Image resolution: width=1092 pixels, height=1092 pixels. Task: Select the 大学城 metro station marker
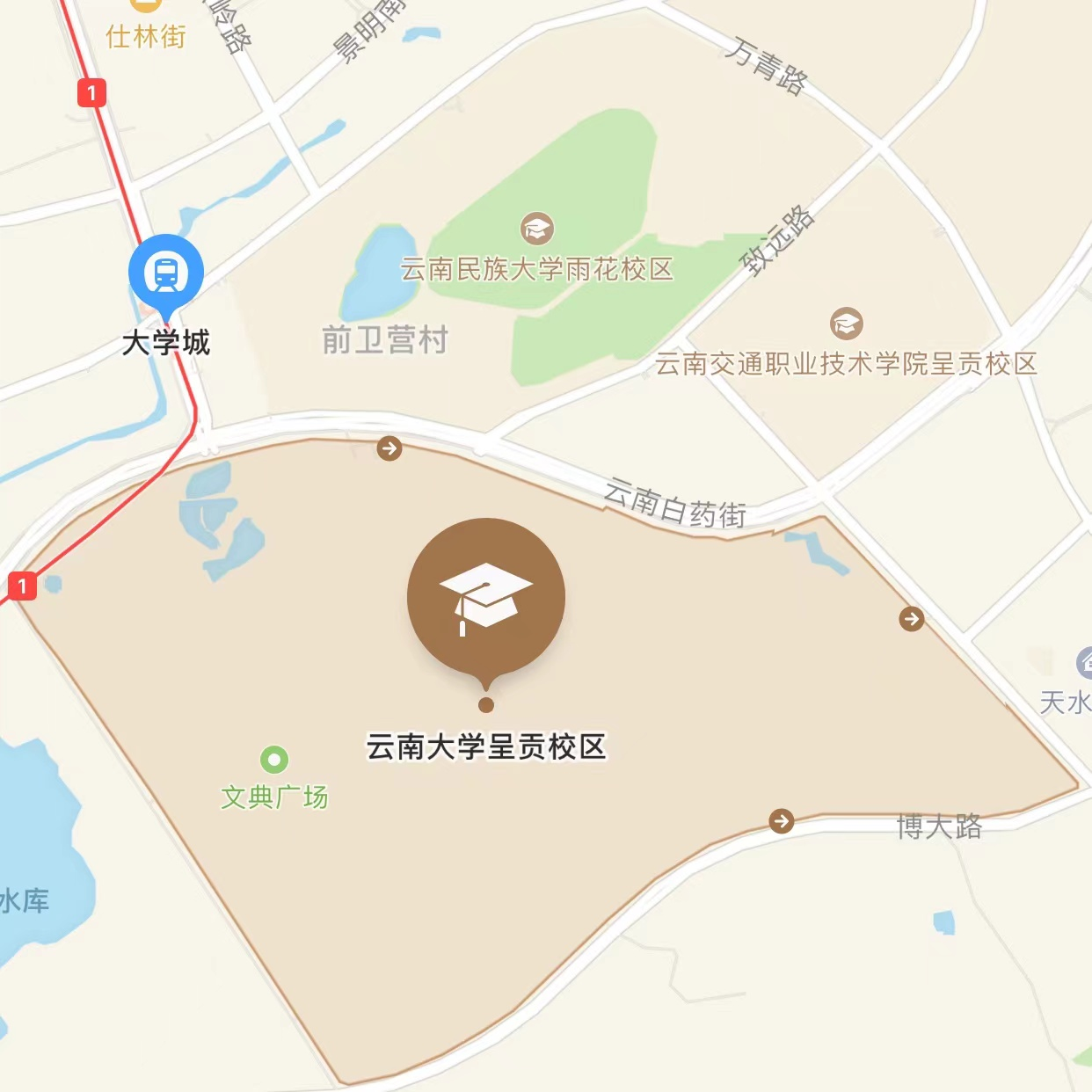point(166,273)
